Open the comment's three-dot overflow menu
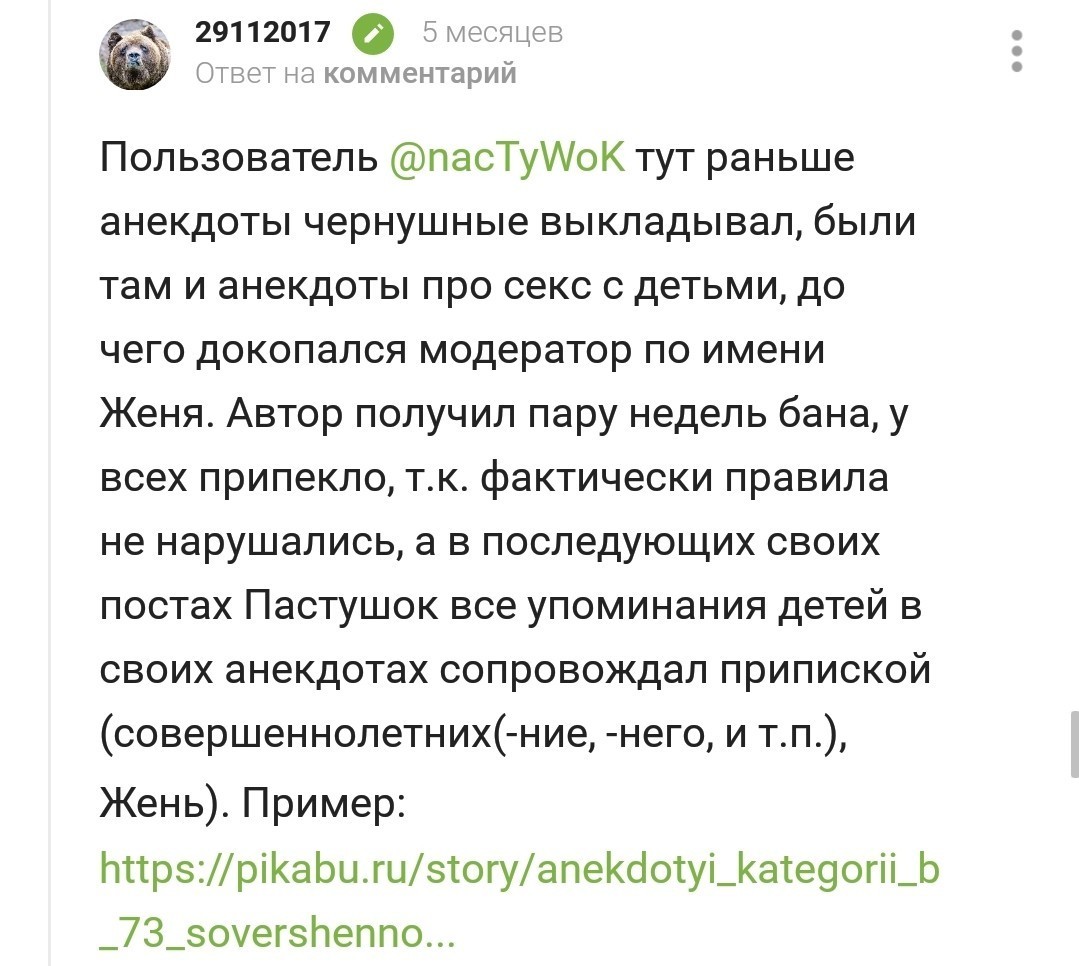Viewport: 1079px width, 966px height. coord(1016,51)
